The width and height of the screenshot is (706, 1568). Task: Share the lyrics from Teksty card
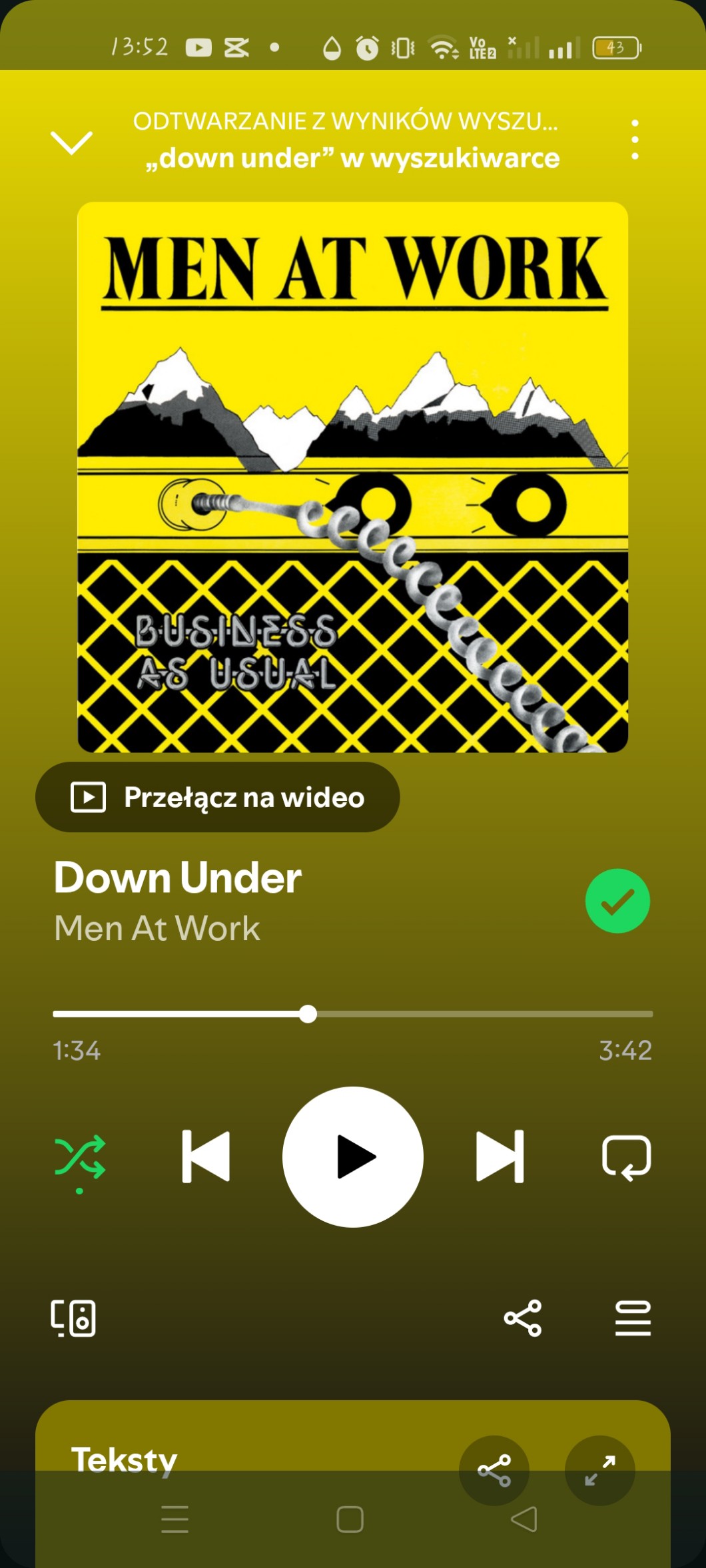pyautogui.click(x=494, y=1469)
